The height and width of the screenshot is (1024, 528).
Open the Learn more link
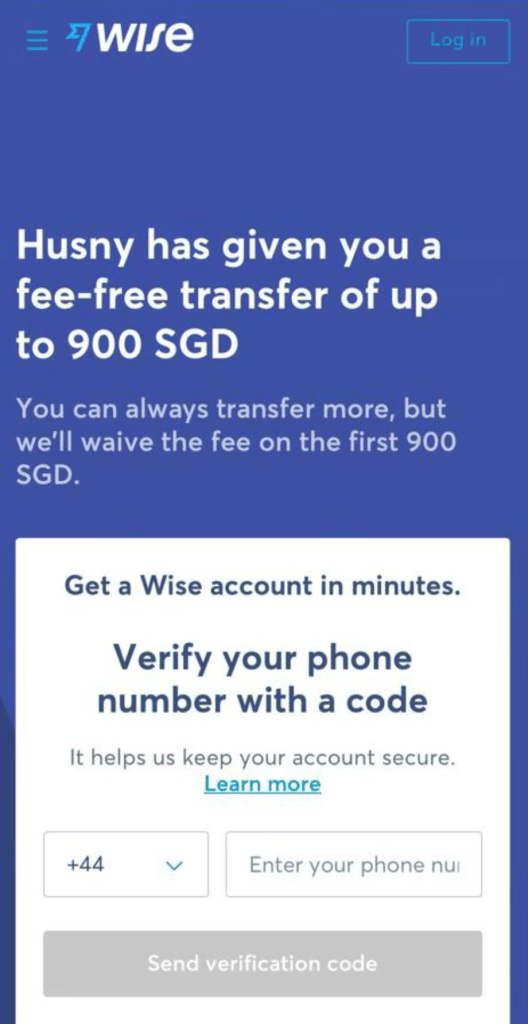click(263, 784)
